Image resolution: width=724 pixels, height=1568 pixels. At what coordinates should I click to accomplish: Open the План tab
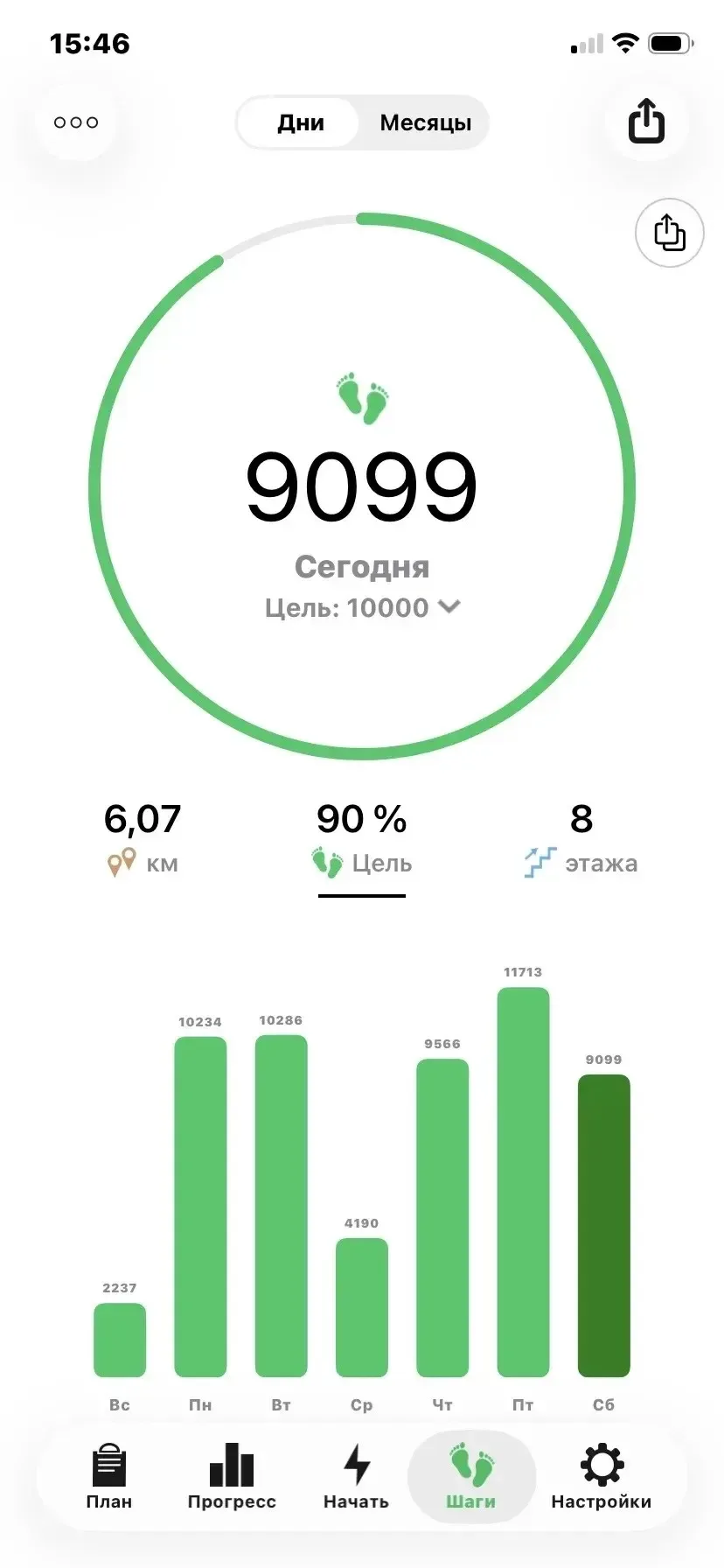tap(109, 1477)
